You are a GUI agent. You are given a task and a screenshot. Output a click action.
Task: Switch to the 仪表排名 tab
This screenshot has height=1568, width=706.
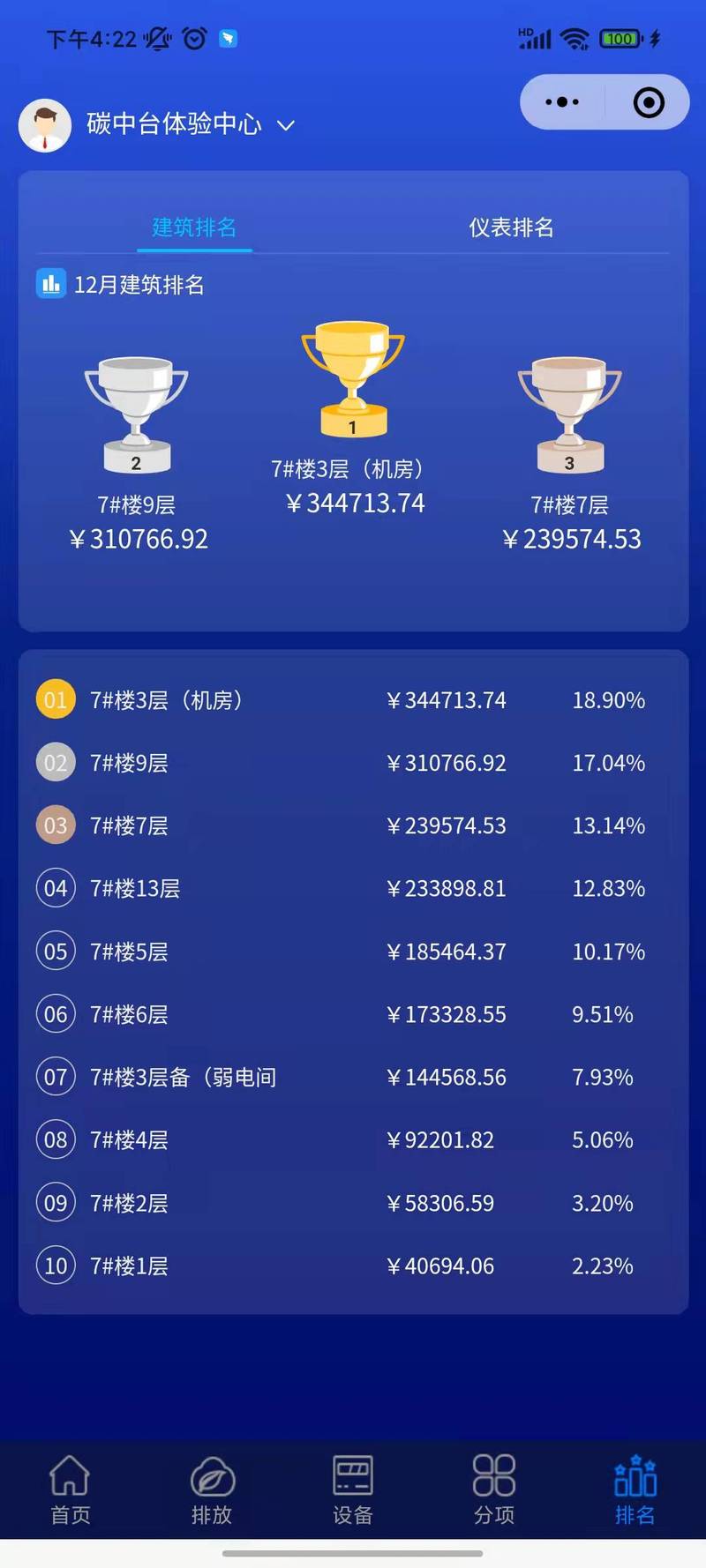click(x=511, y=228)
